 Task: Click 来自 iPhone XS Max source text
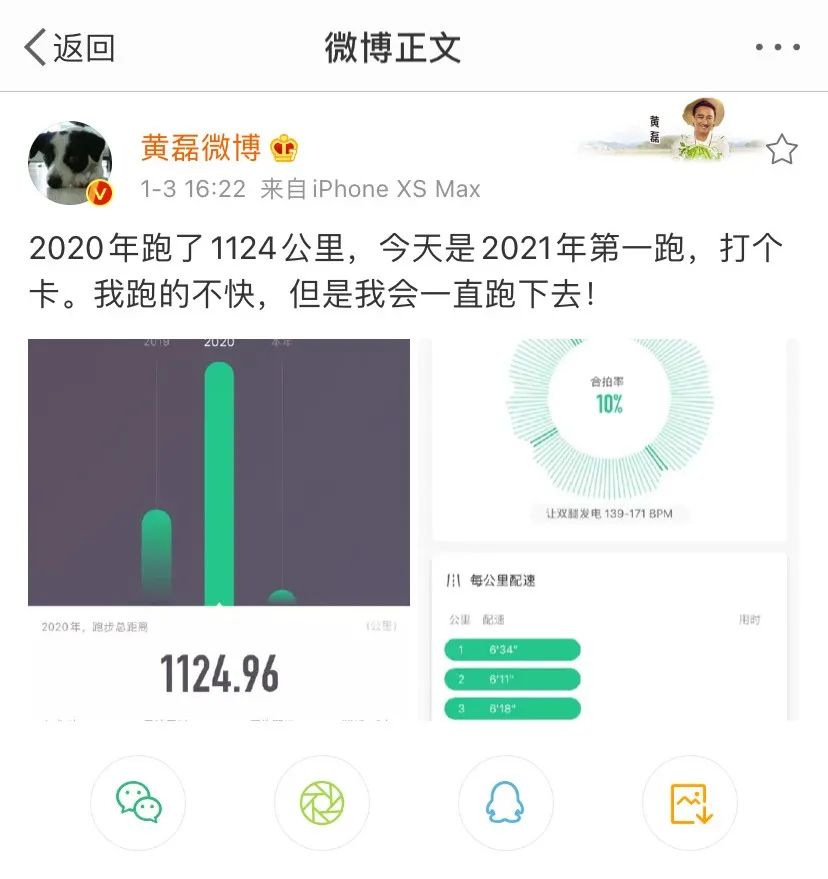(370, 189)
